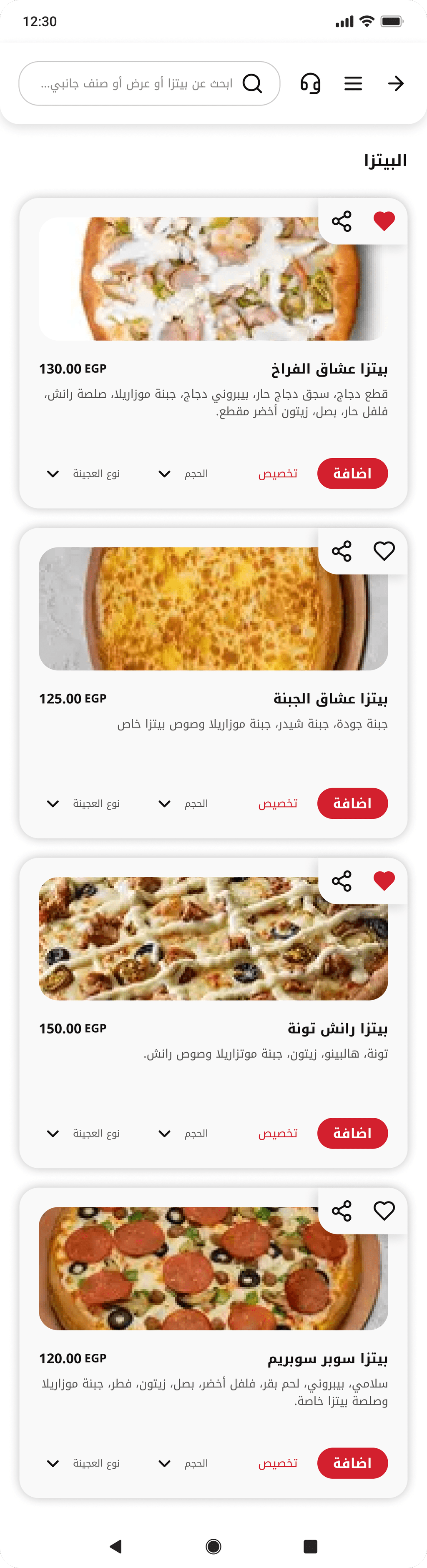Screen dimensions: 427x1568
Task: Add بيتزا رانش تونة to cart
Action: [x=352, y=1134]
